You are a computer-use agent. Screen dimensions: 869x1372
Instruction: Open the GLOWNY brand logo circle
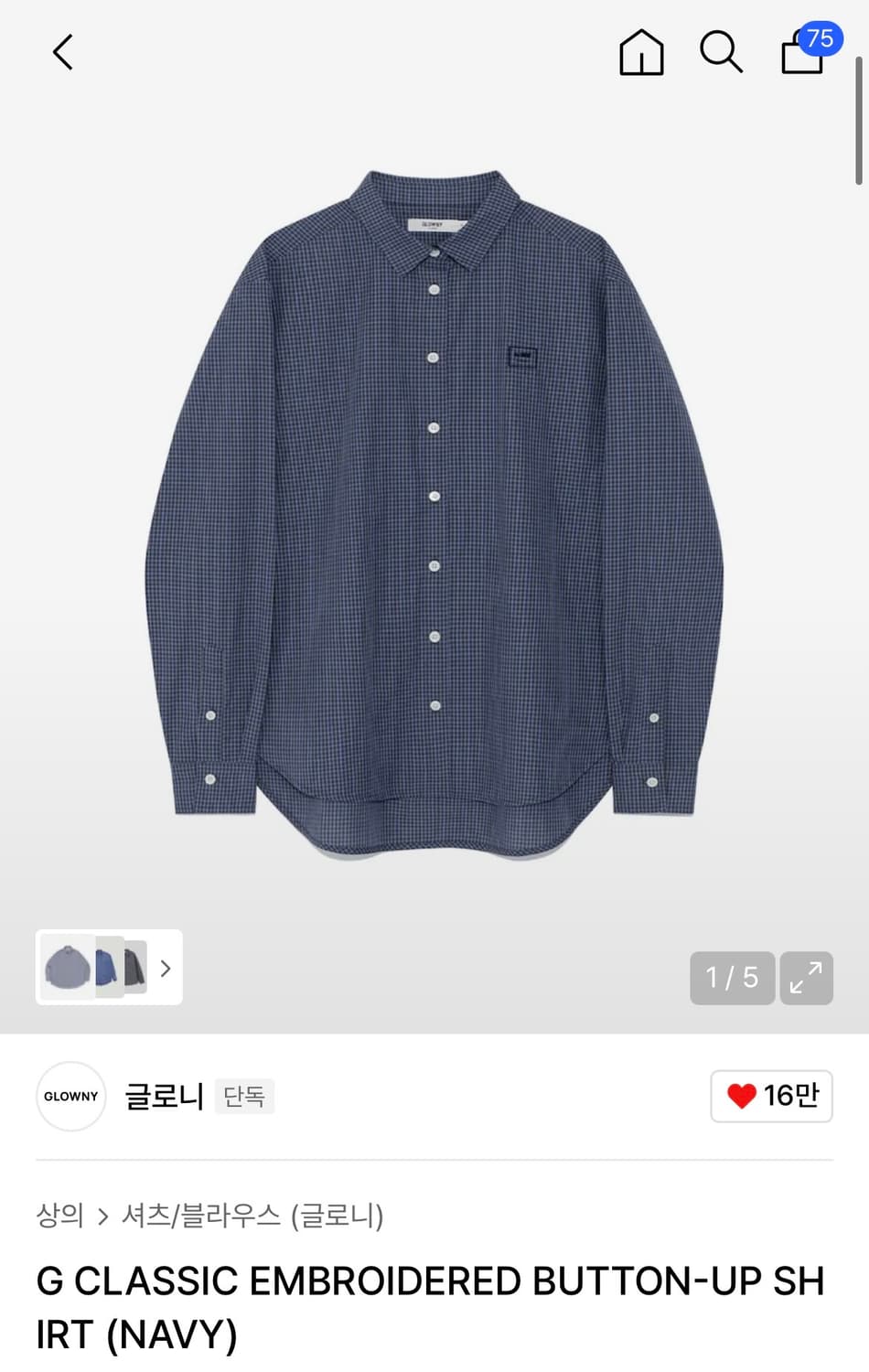(70, 1096)
